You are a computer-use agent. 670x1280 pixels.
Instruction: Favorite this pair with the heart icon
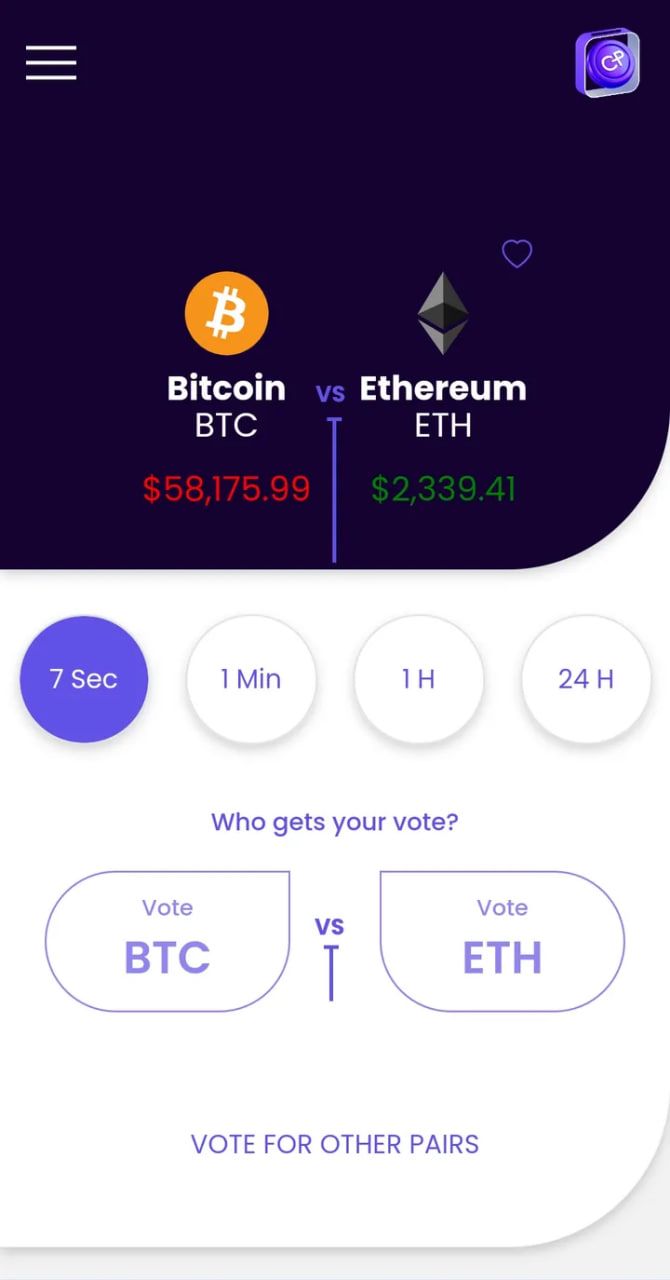516,254
